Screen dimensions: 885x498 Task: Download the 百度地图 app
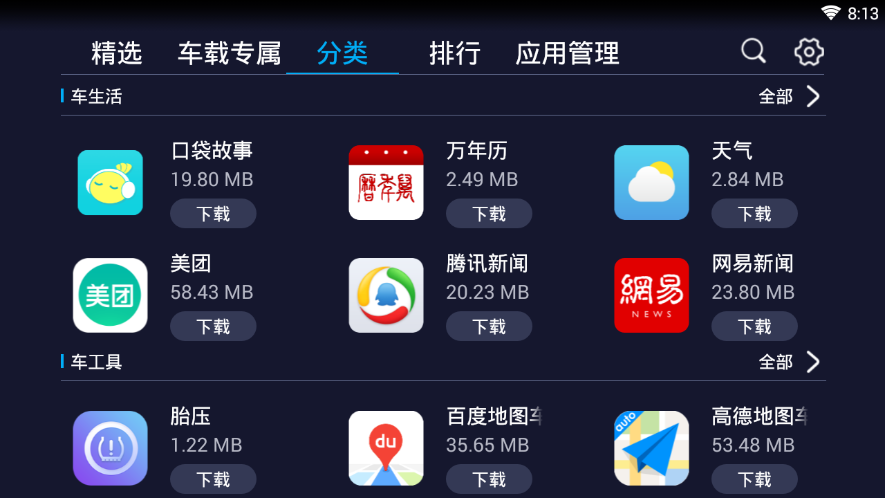point(489,479)
